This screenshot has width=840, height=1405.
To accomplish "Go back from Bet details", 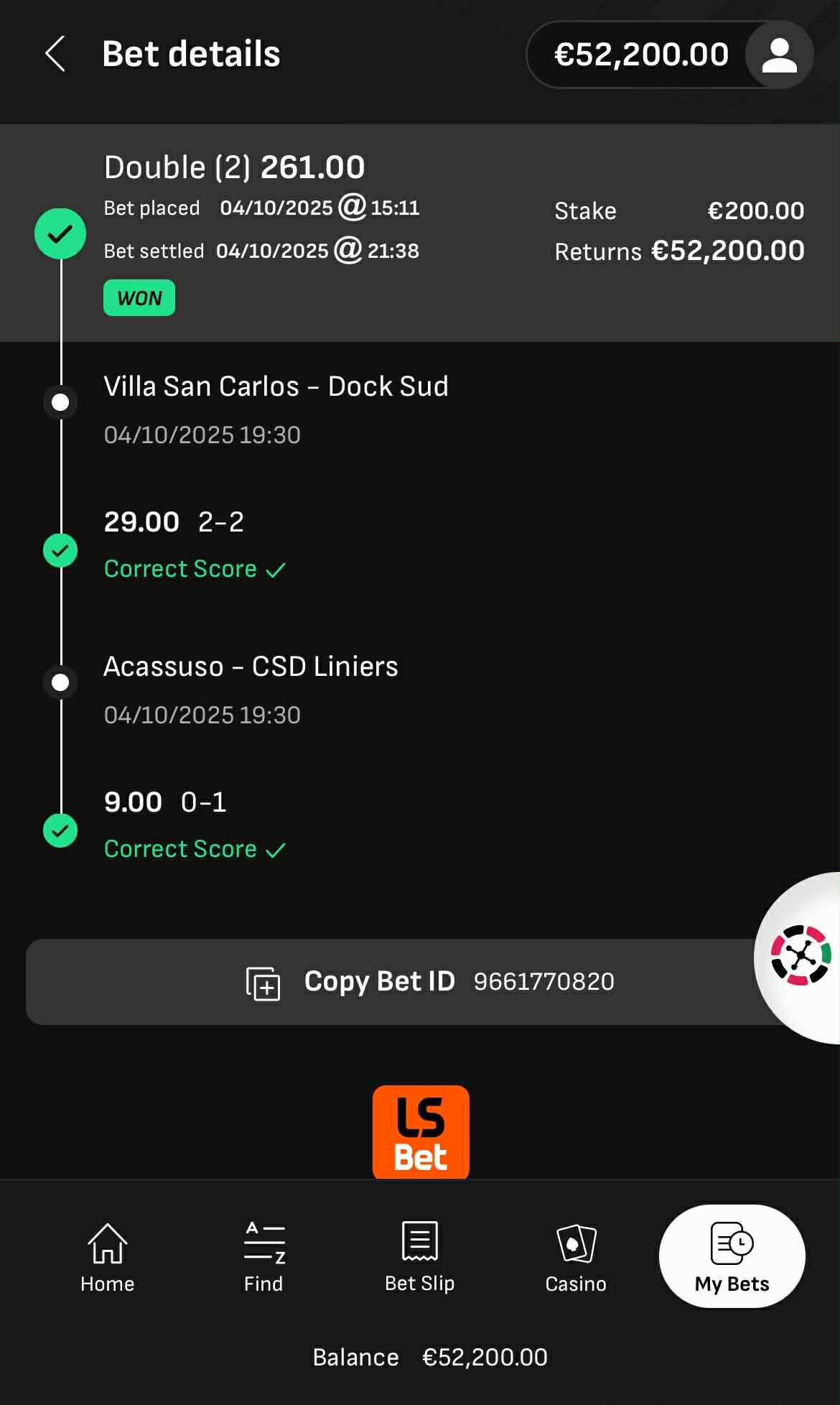I will click(55, 54).
